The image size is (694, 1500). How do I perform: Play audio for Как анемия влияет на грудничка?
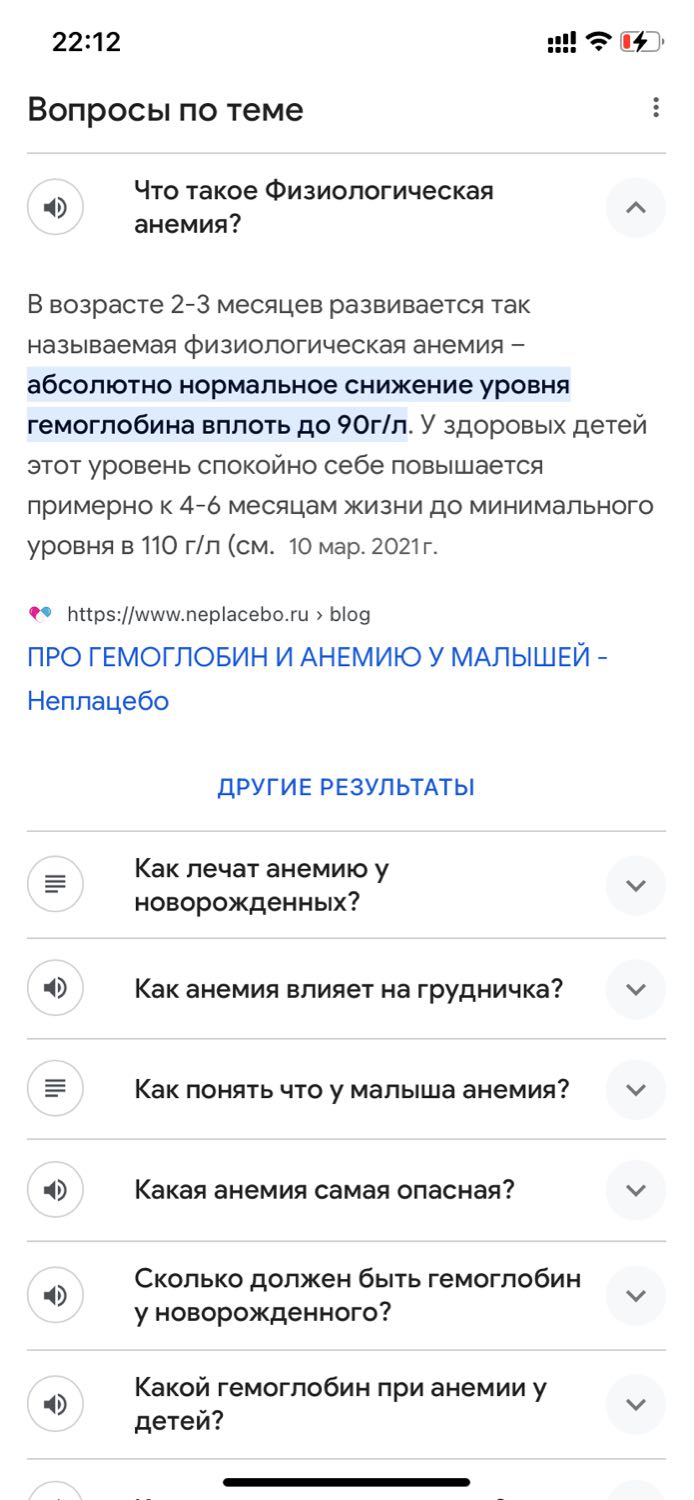[x=56, y=989]
